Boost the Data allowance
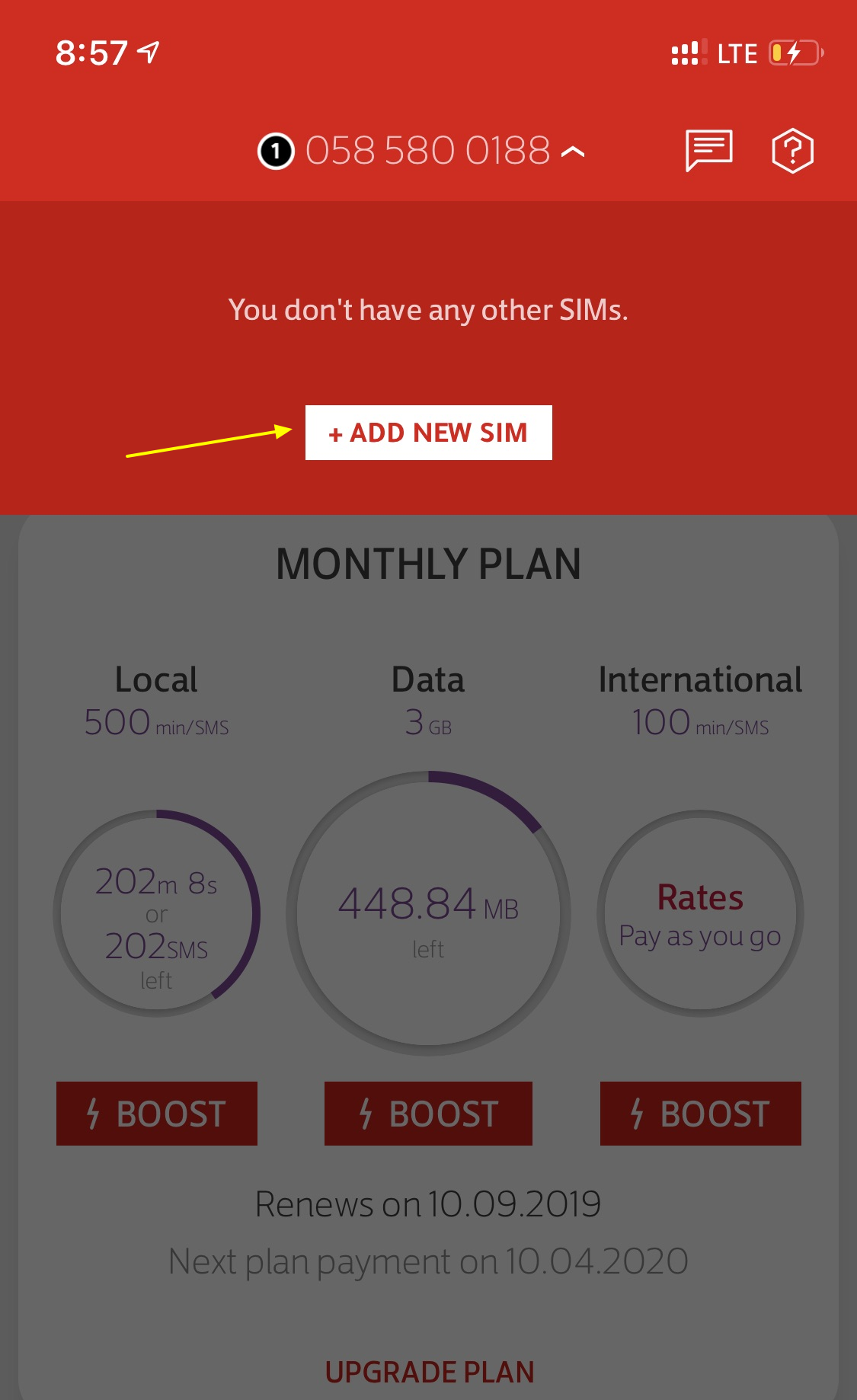The image size is (857, 1400). [x=428, y=1114]
